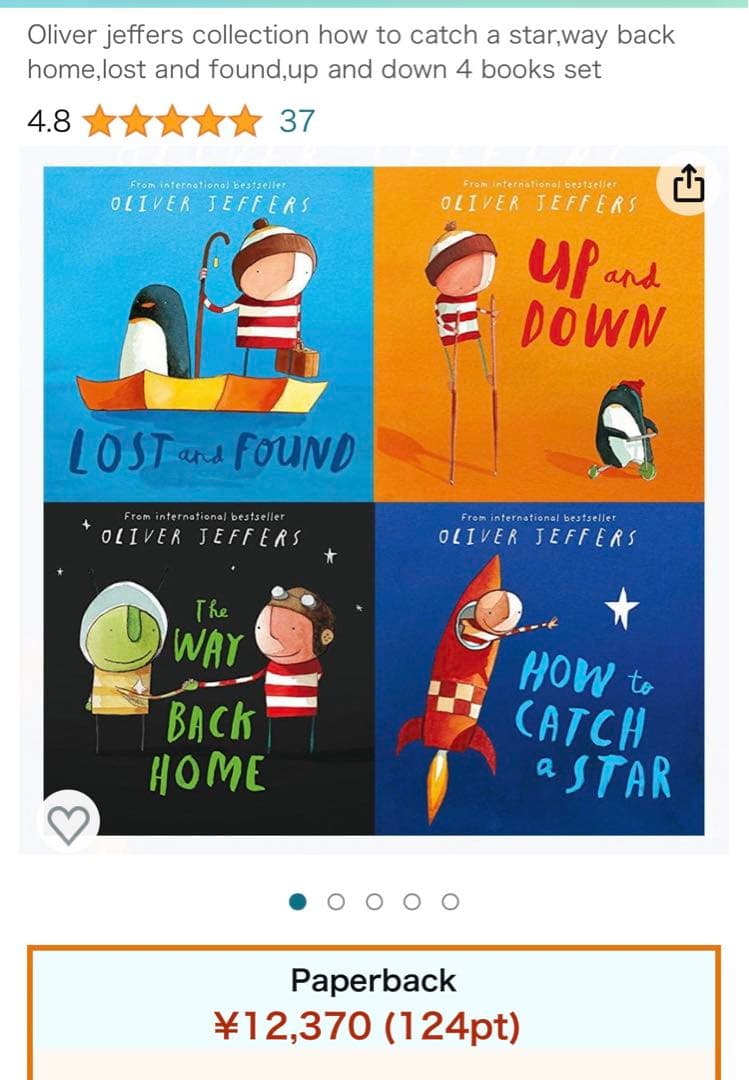The image size is (749, 1080).
Task: Open the product image of the four books
Action: coord(374,500)
